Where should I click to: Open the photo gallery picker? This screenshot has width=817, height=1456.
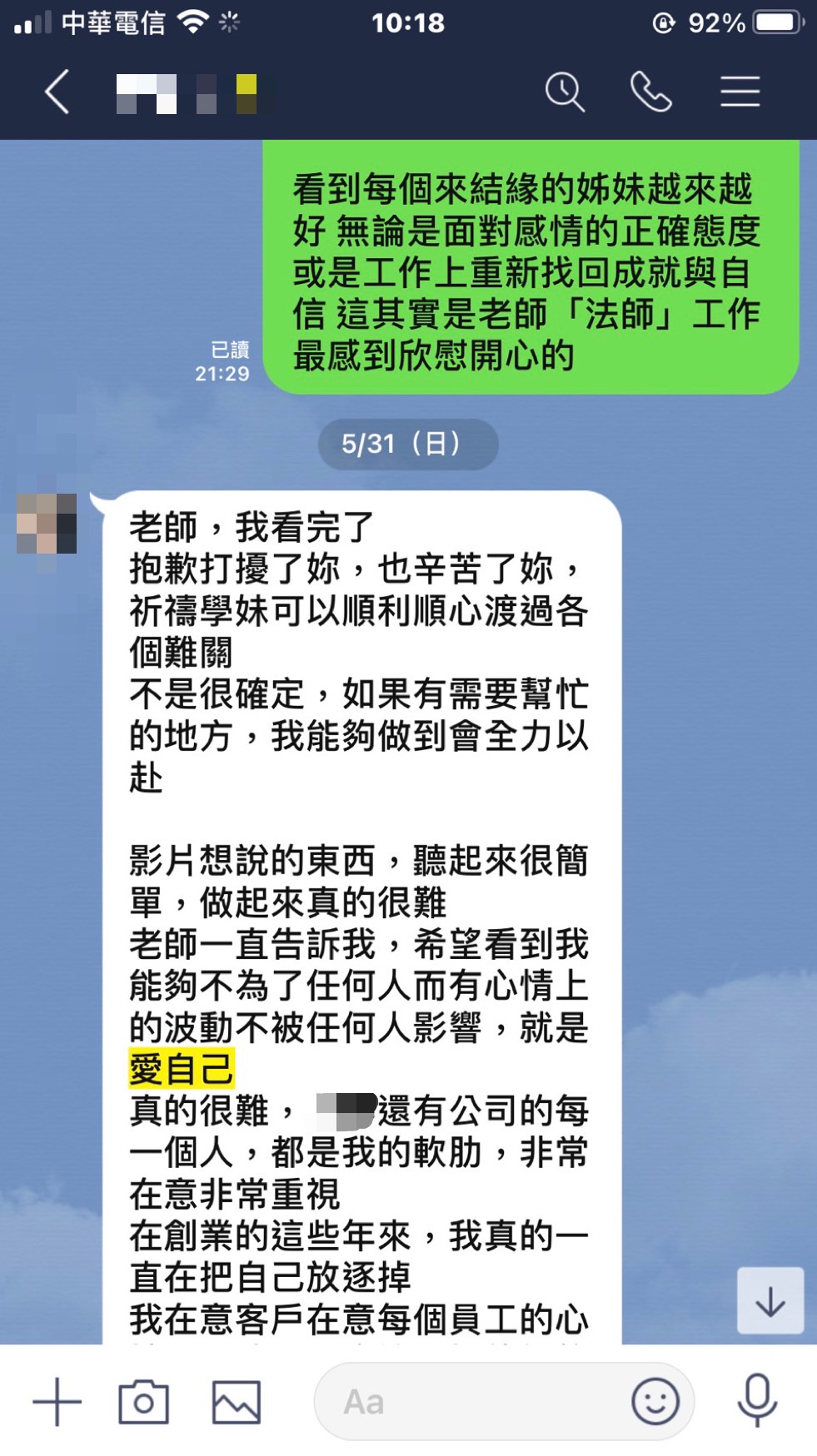tap(236, 1401)
